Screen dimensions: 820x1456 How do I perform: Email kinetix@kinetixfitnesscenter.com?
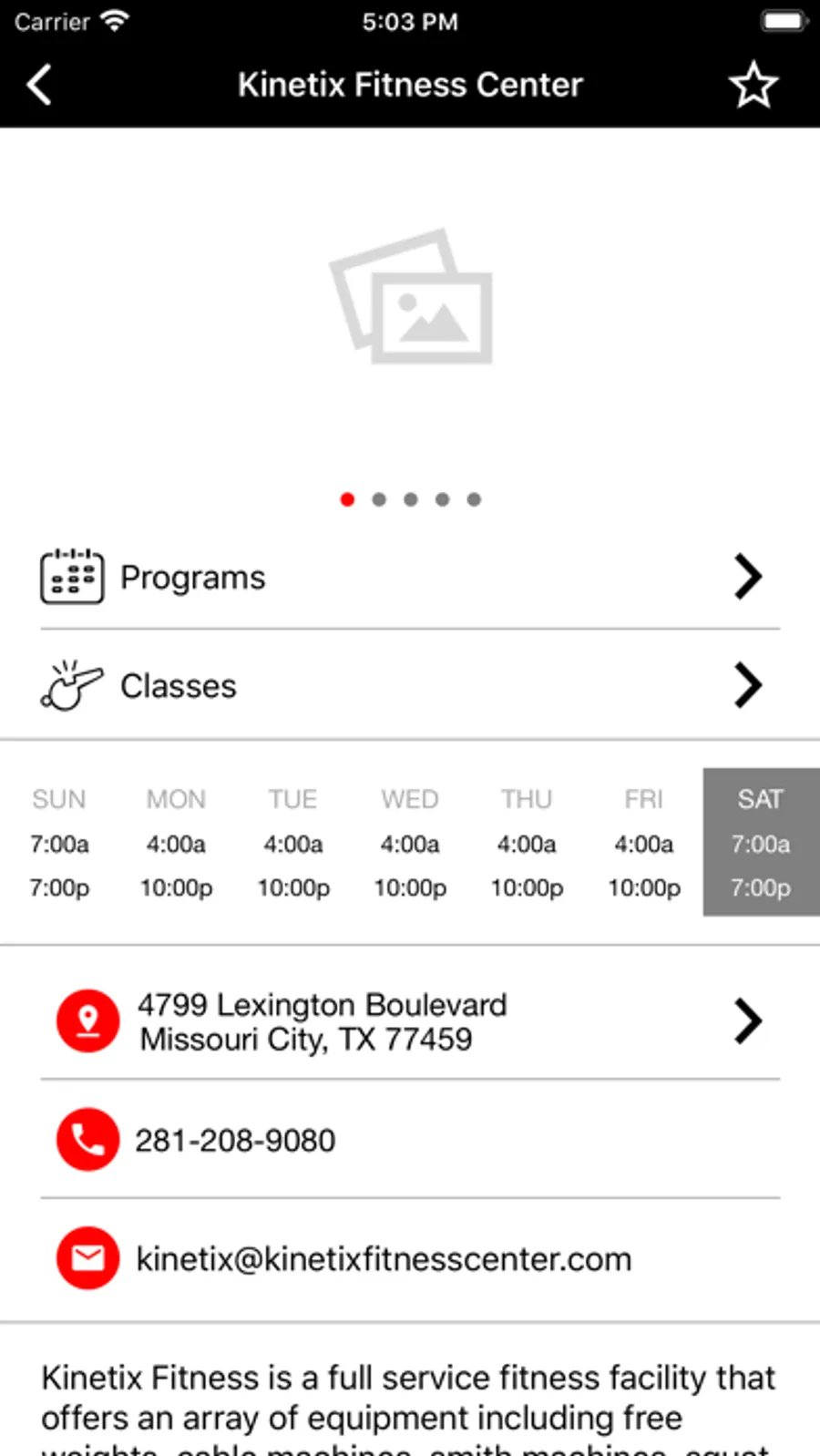click(383, 1258)
